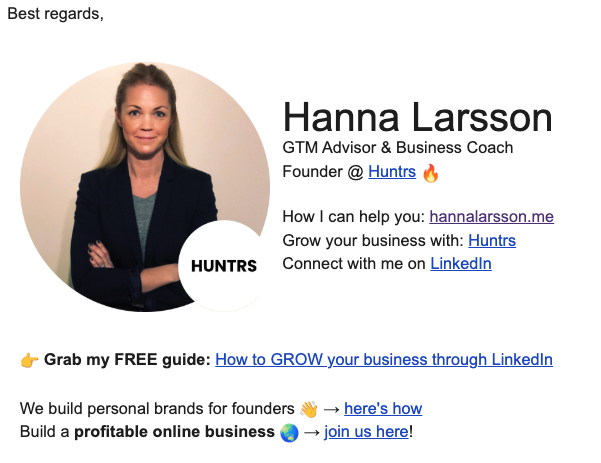Open Huntrs link beside Grow your business with

tap(491, 240)
